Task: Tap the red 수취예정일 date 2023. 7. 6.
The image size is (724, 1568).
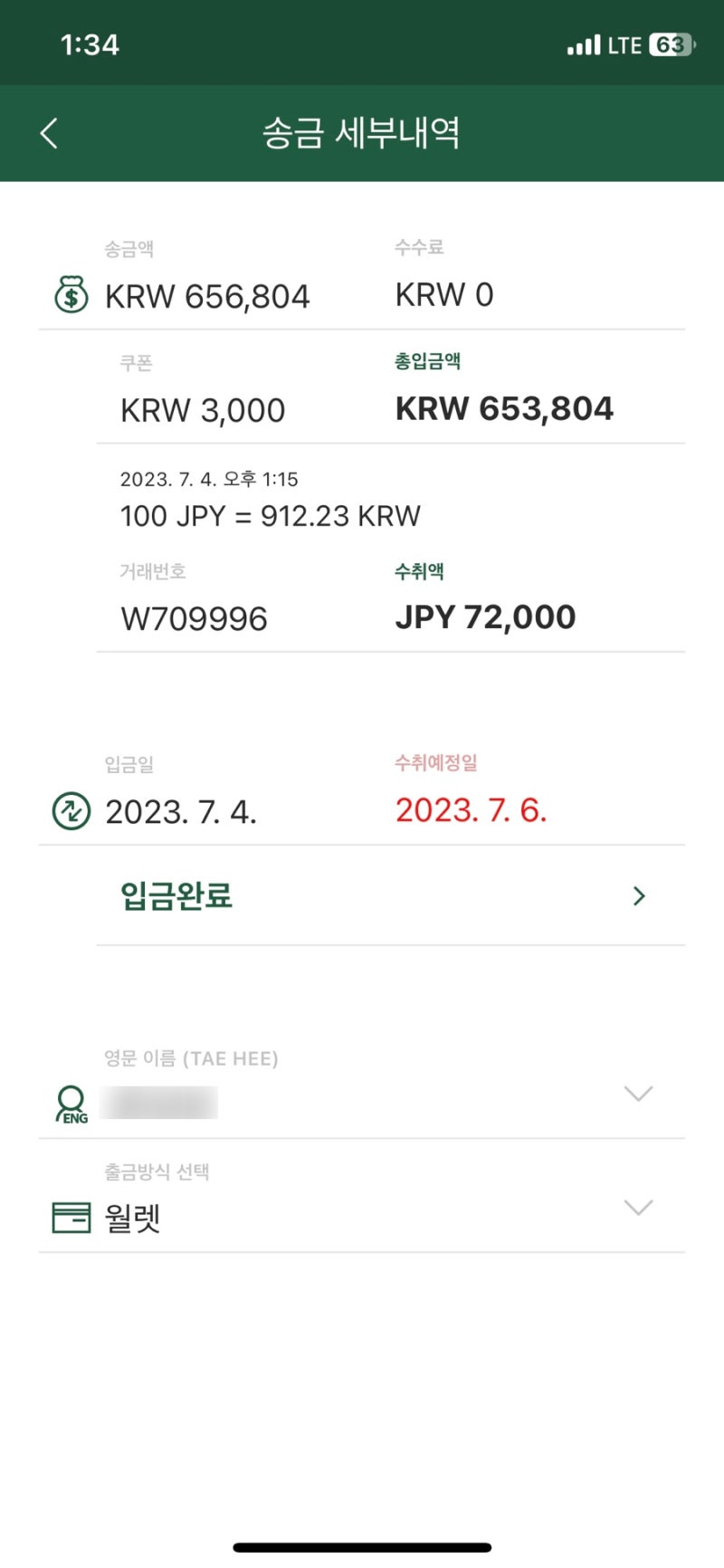Action: (472, 811)
